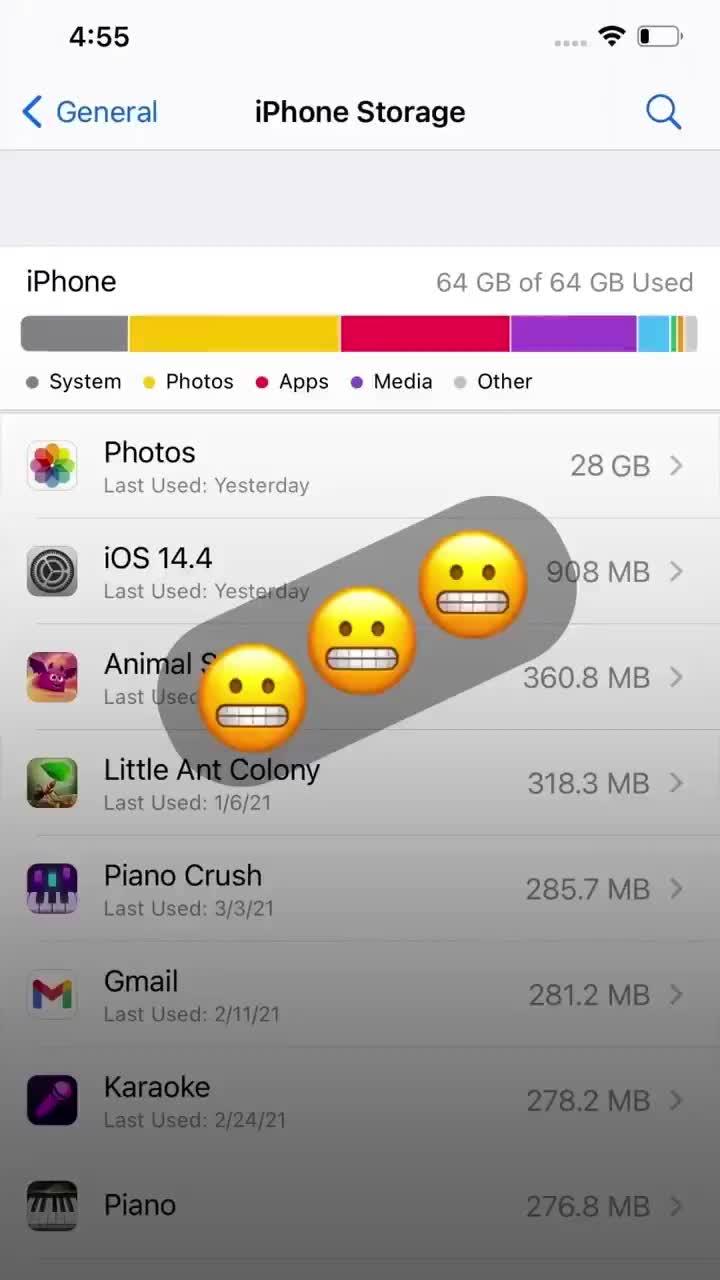
Task: Open the storage search icon
Action: coord(663,112)
